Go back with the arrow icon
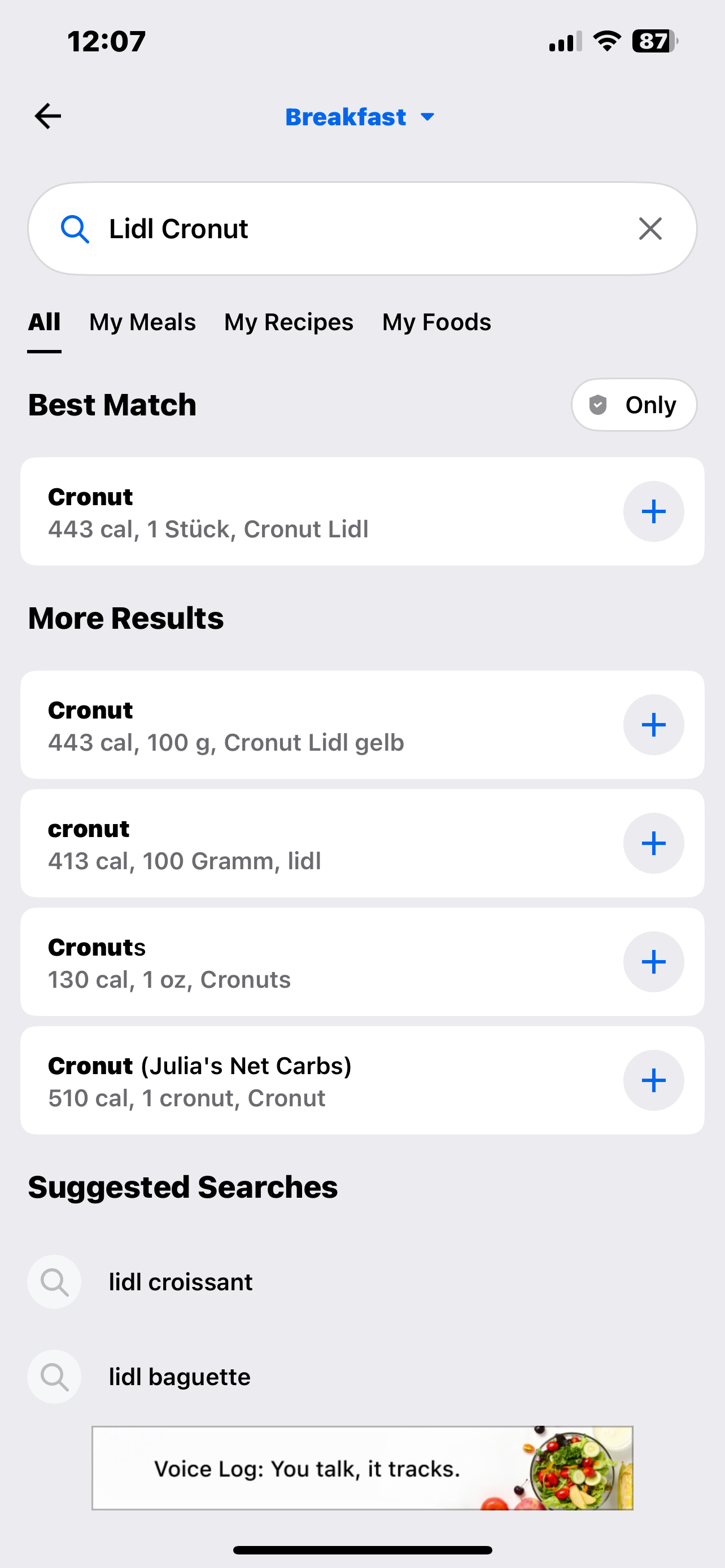This screenshot has height=1568, width=725. tap(47, 116)
